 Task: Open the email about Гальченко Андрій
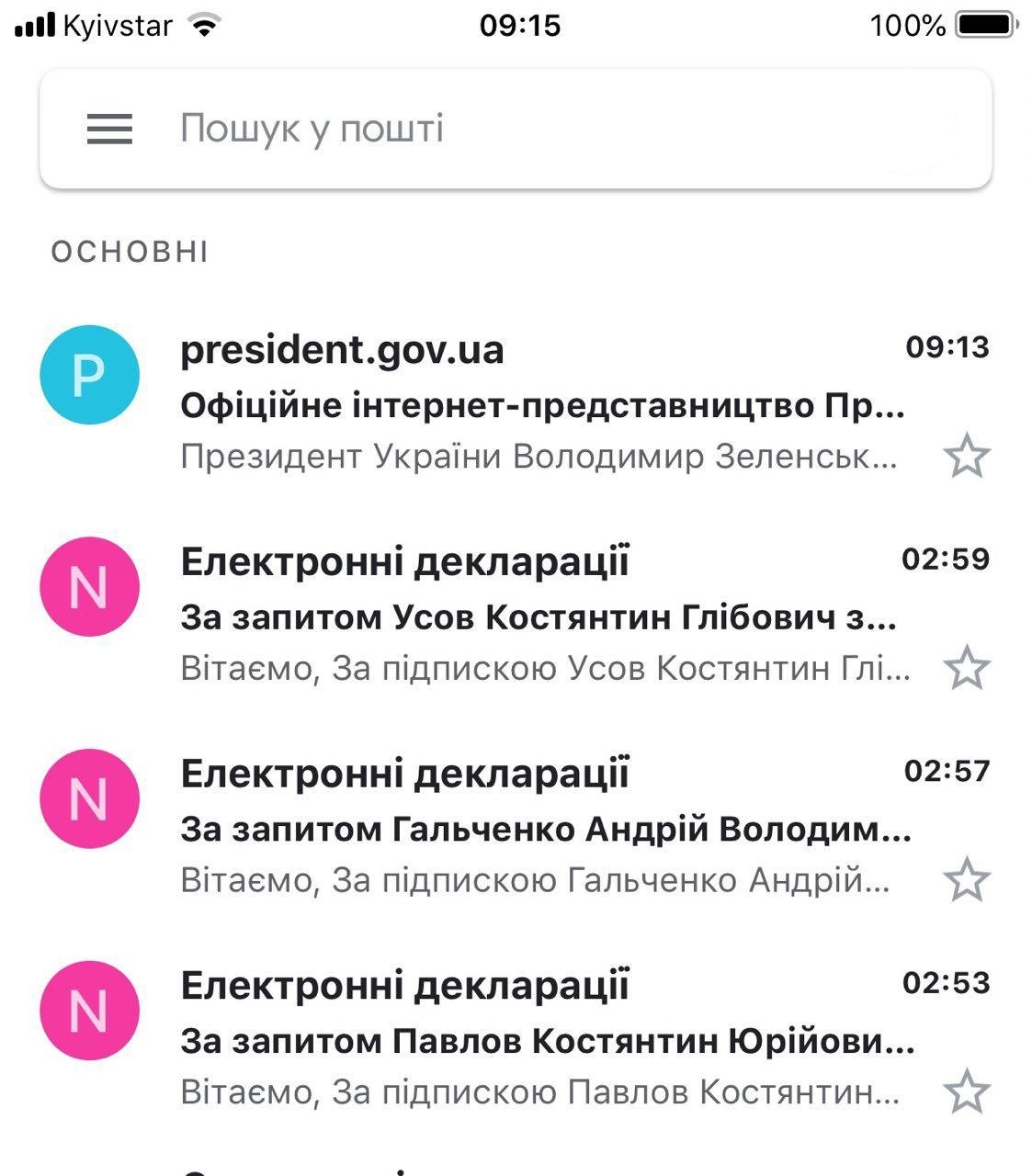[542, 828]
